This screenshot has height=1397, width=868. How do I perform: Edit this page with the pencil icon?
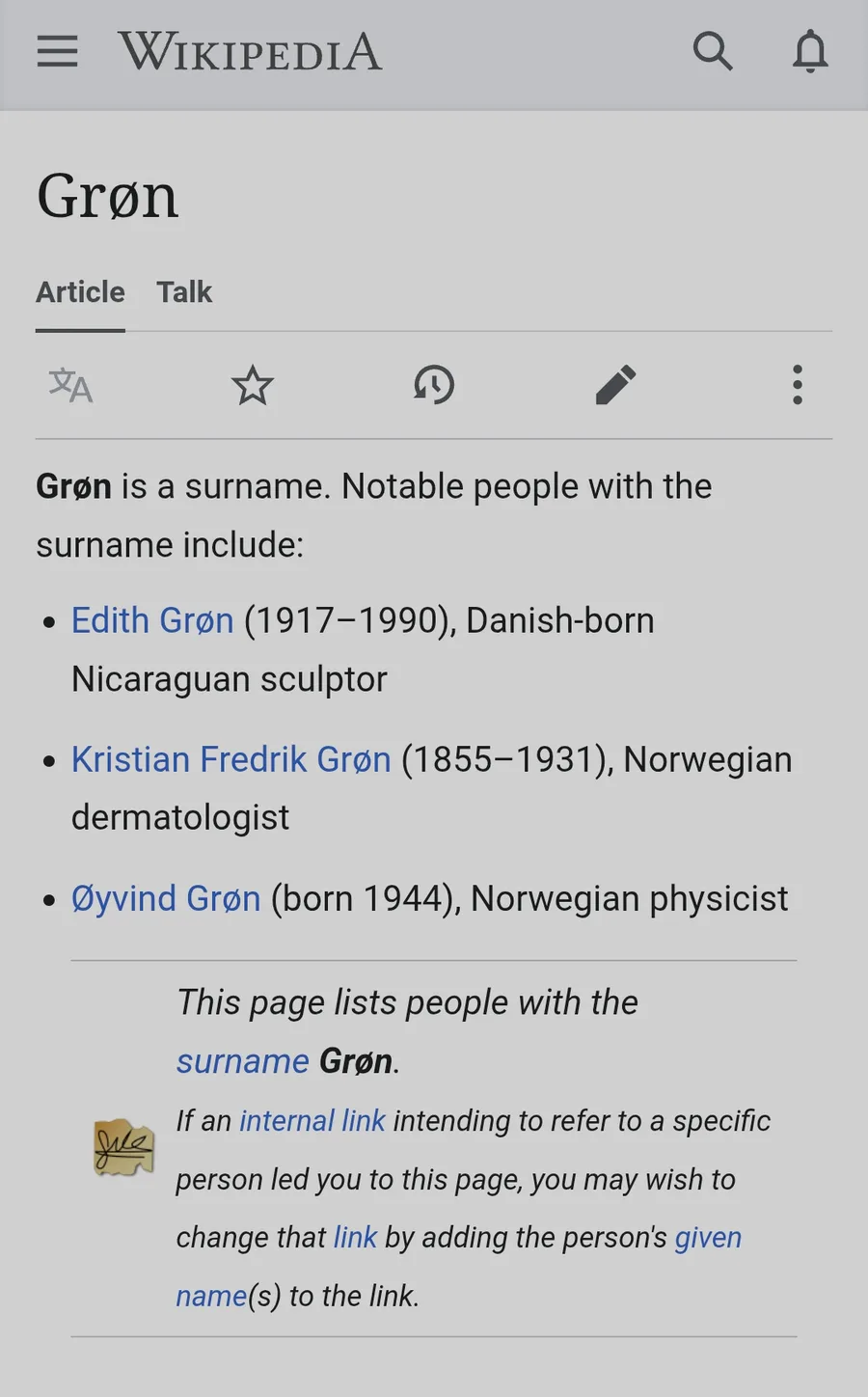[615, 385]
